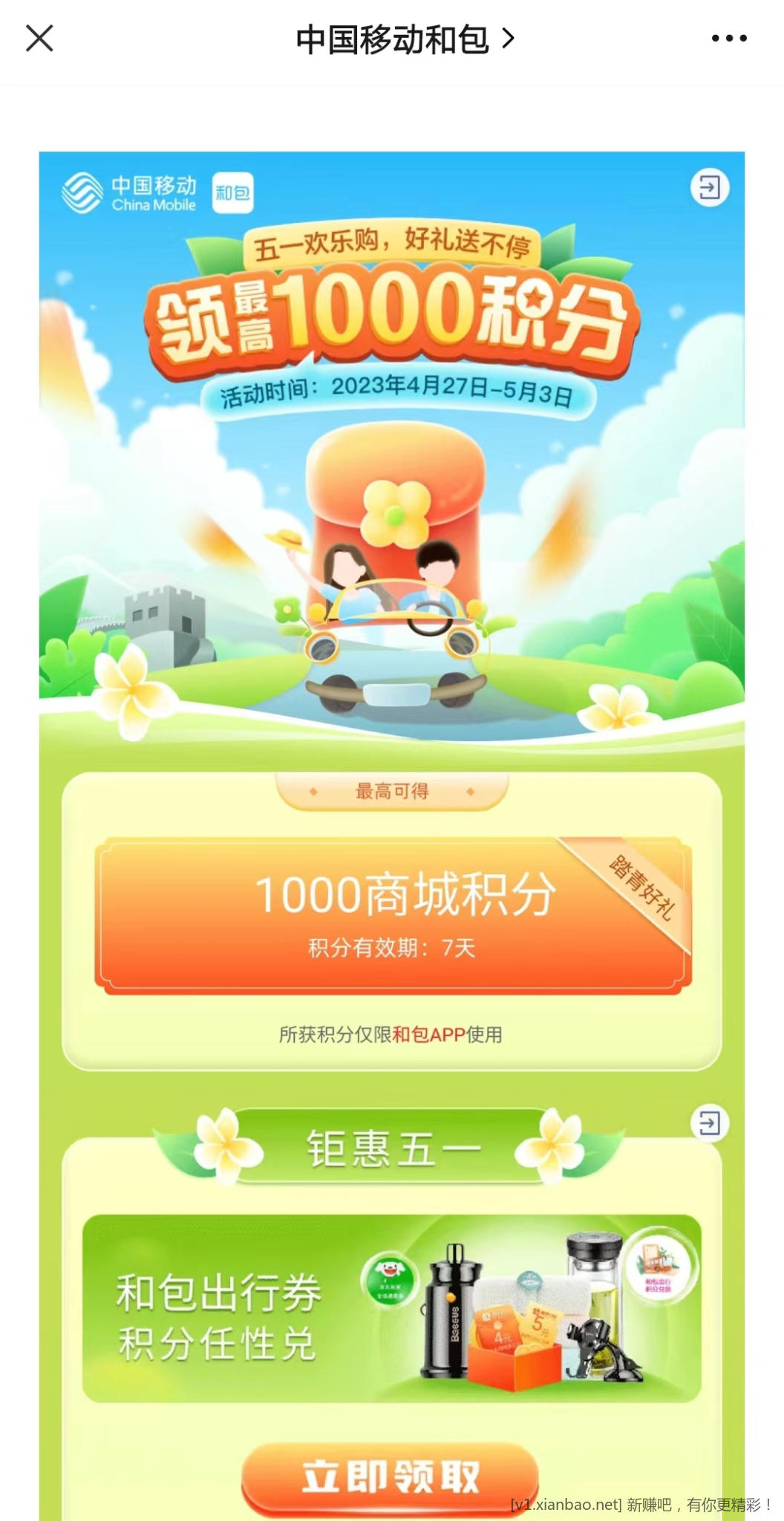Tap the 立即领取 button

[x=391, y=1476]
